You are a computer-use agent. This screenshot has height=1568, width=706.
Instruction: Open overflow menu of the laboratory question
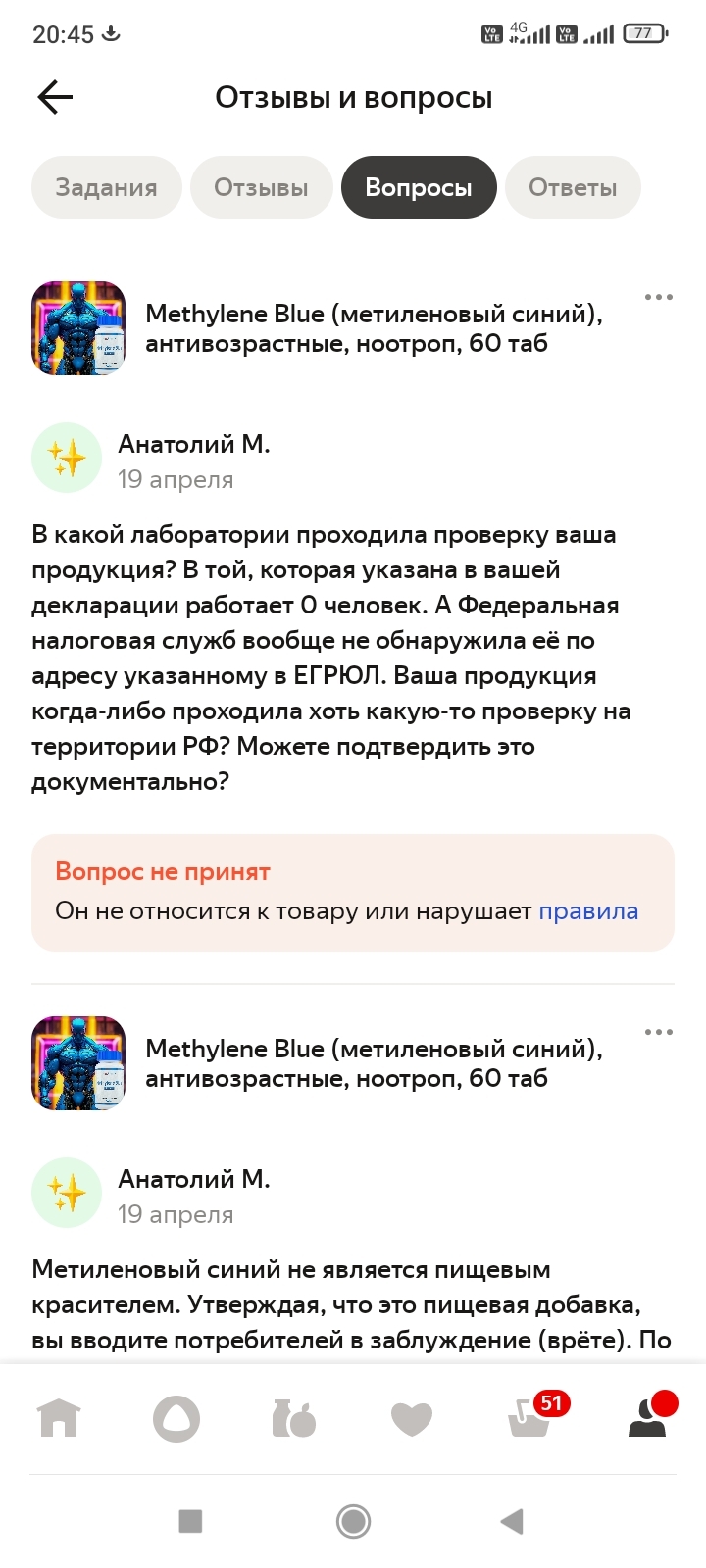click(658, 297)
